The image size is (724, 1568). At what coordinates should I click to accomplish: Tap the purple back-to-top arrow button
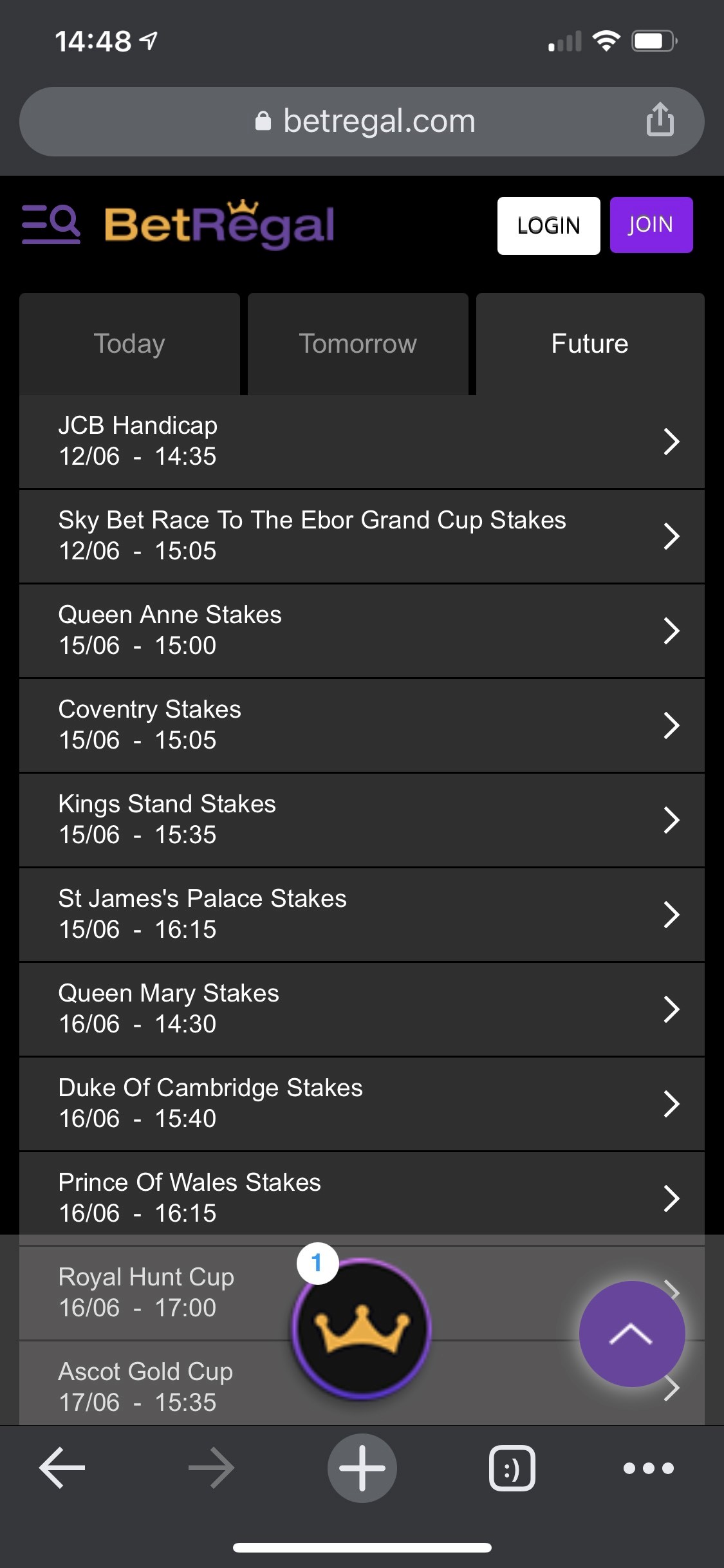tap(631, 1334)
